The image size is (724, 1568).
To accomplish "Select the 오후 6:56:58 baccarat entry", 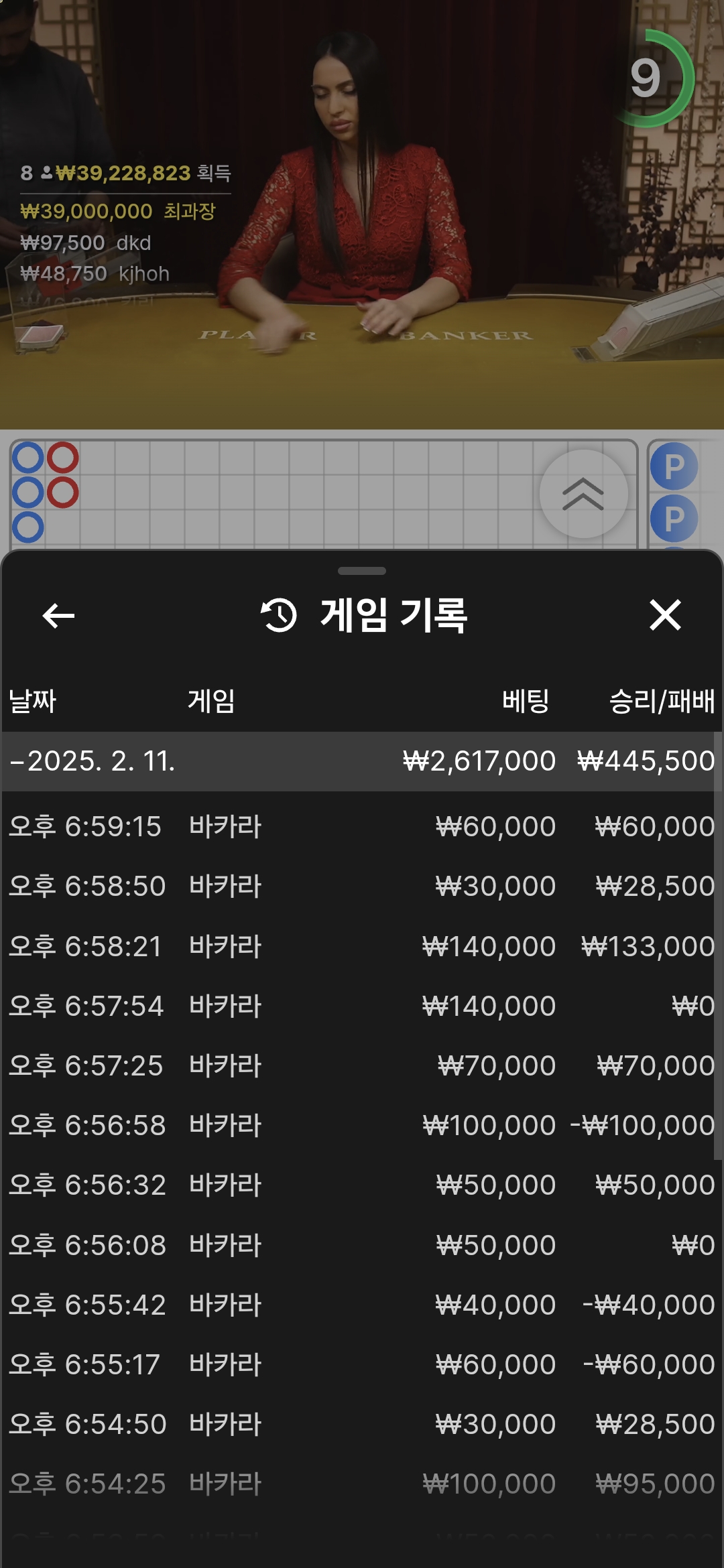I will 362,1125.
